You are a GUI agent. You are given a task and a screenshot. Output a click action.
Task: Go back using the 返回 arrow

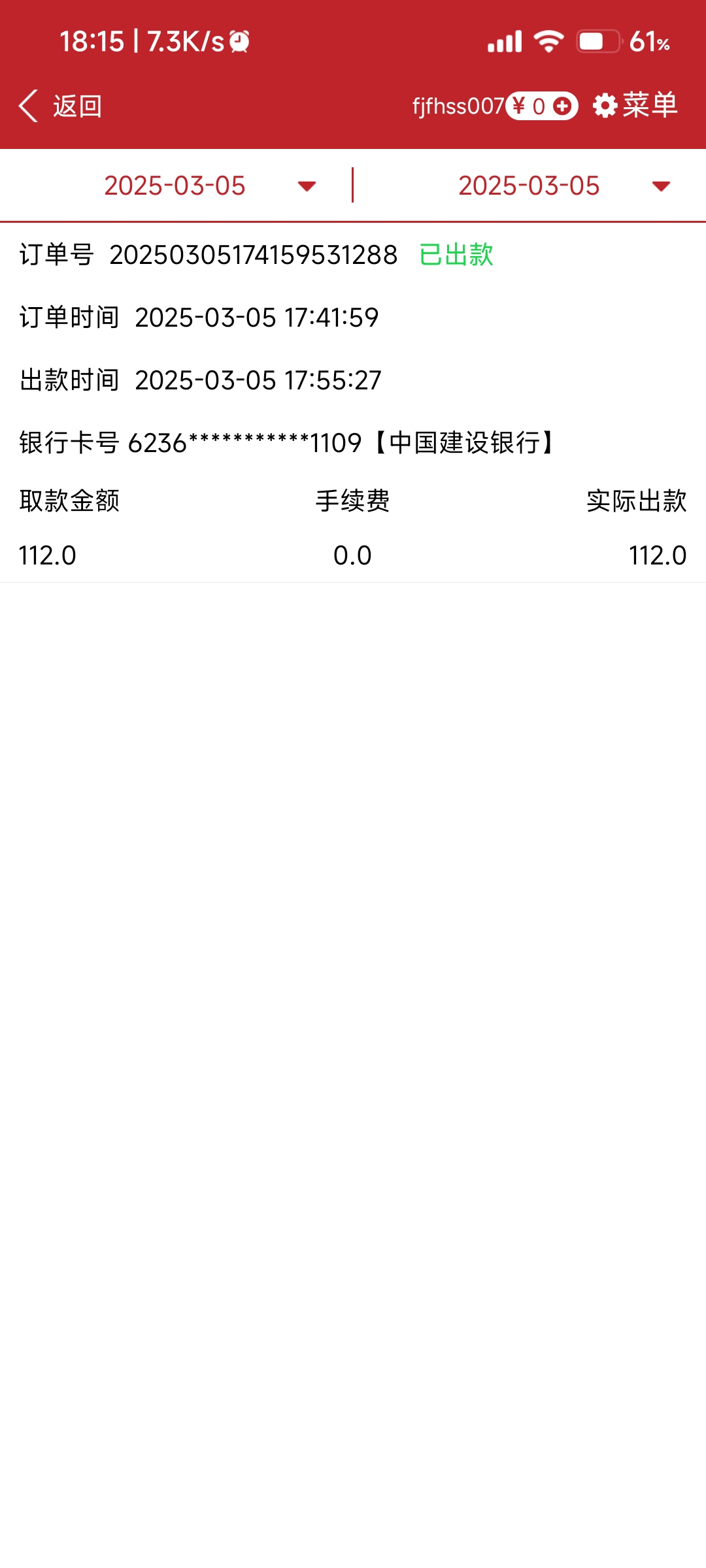(29, 106)
